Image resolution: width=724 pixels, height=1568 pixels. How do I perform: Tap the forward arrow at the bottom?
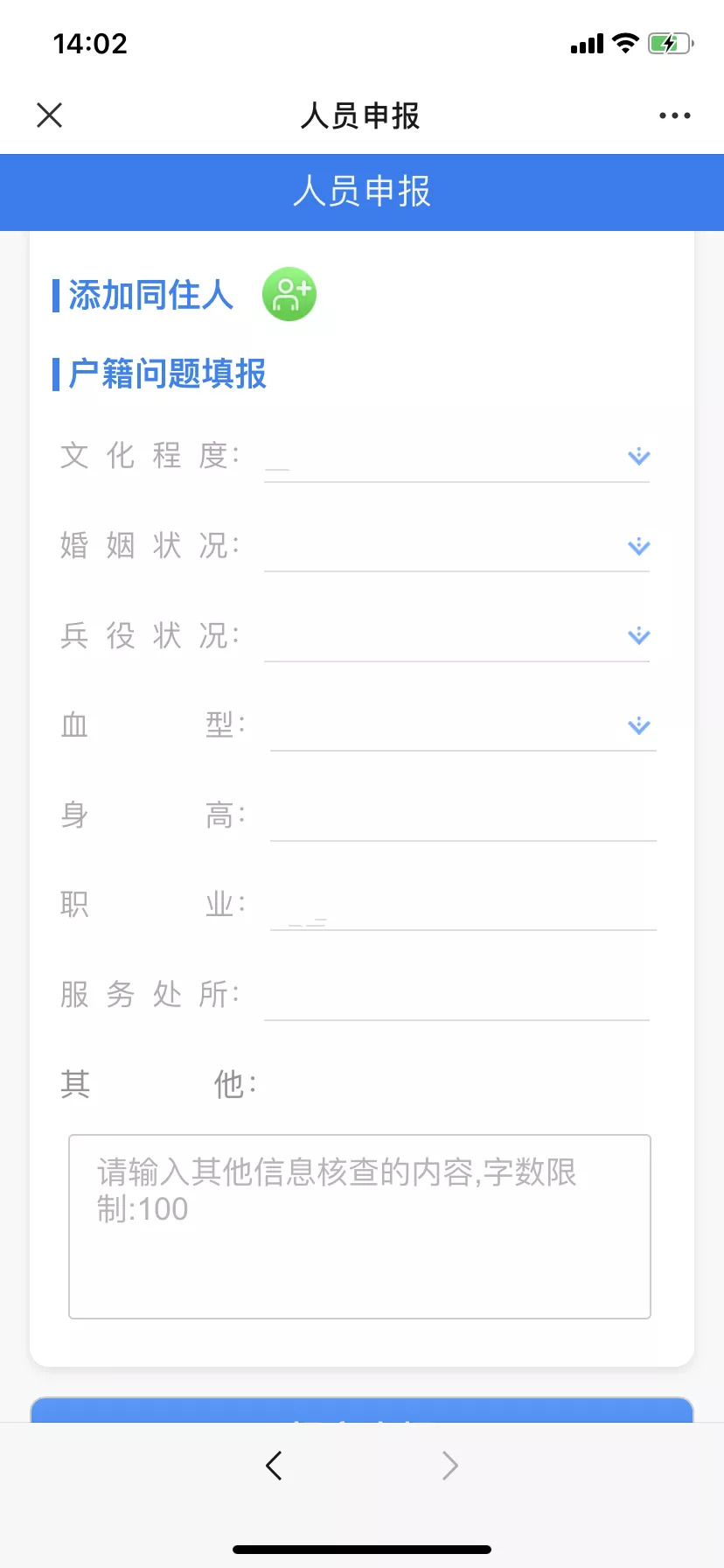tap(449, 1465)
